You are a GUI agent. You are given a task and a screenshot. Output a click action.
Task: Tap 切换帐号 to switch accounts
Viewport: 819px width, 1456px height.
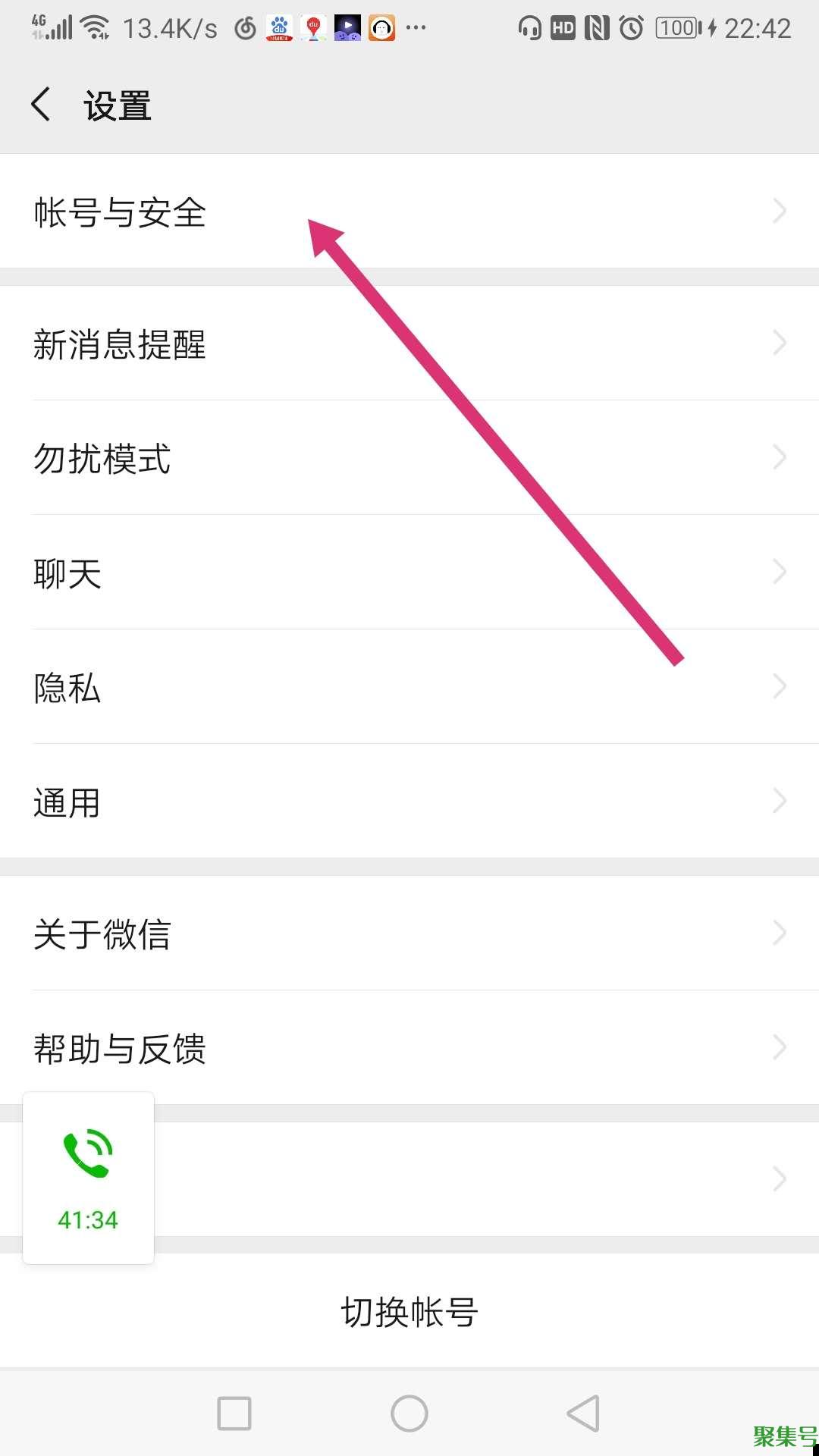pos(409,1311)
